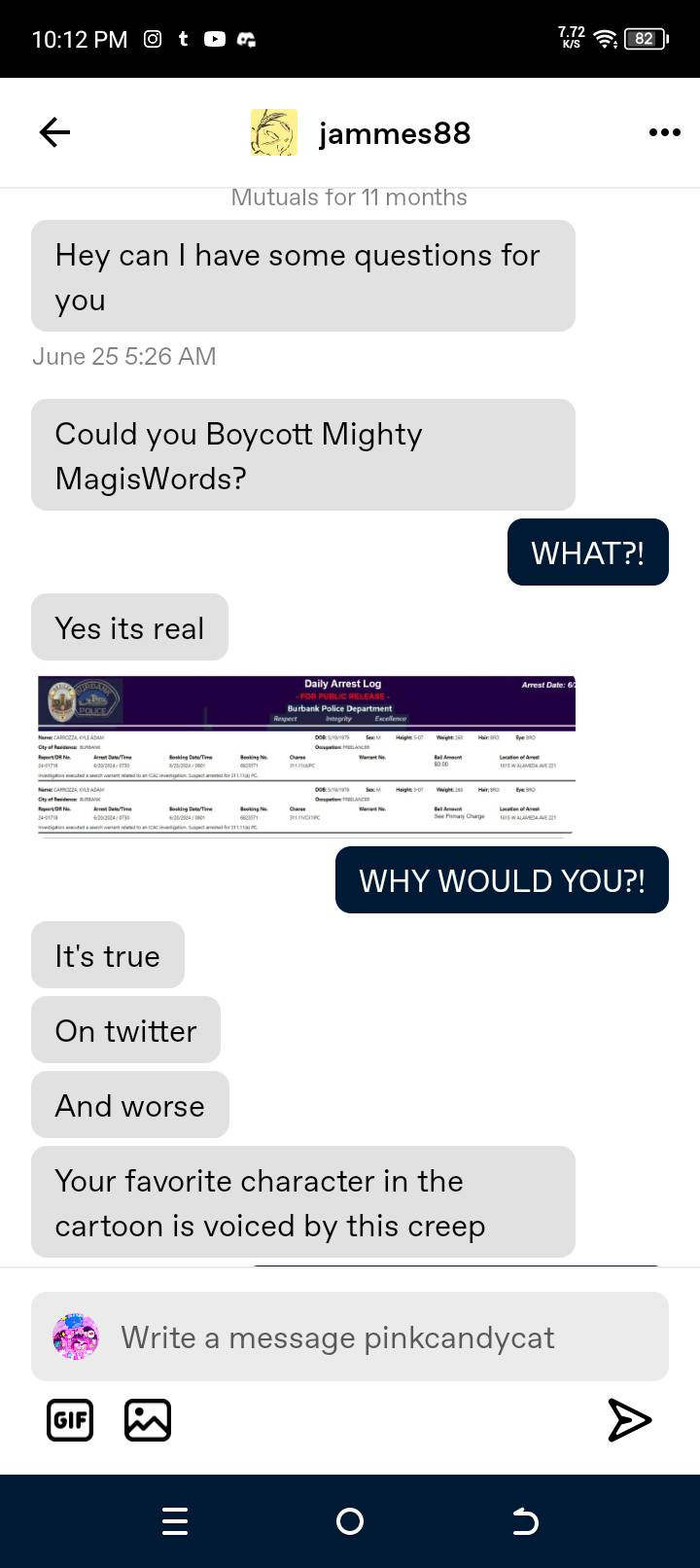Open recent apps from the navigation bar
Screen dimensions: 700x1568
pyautogui.click(x=175, y=1521)
